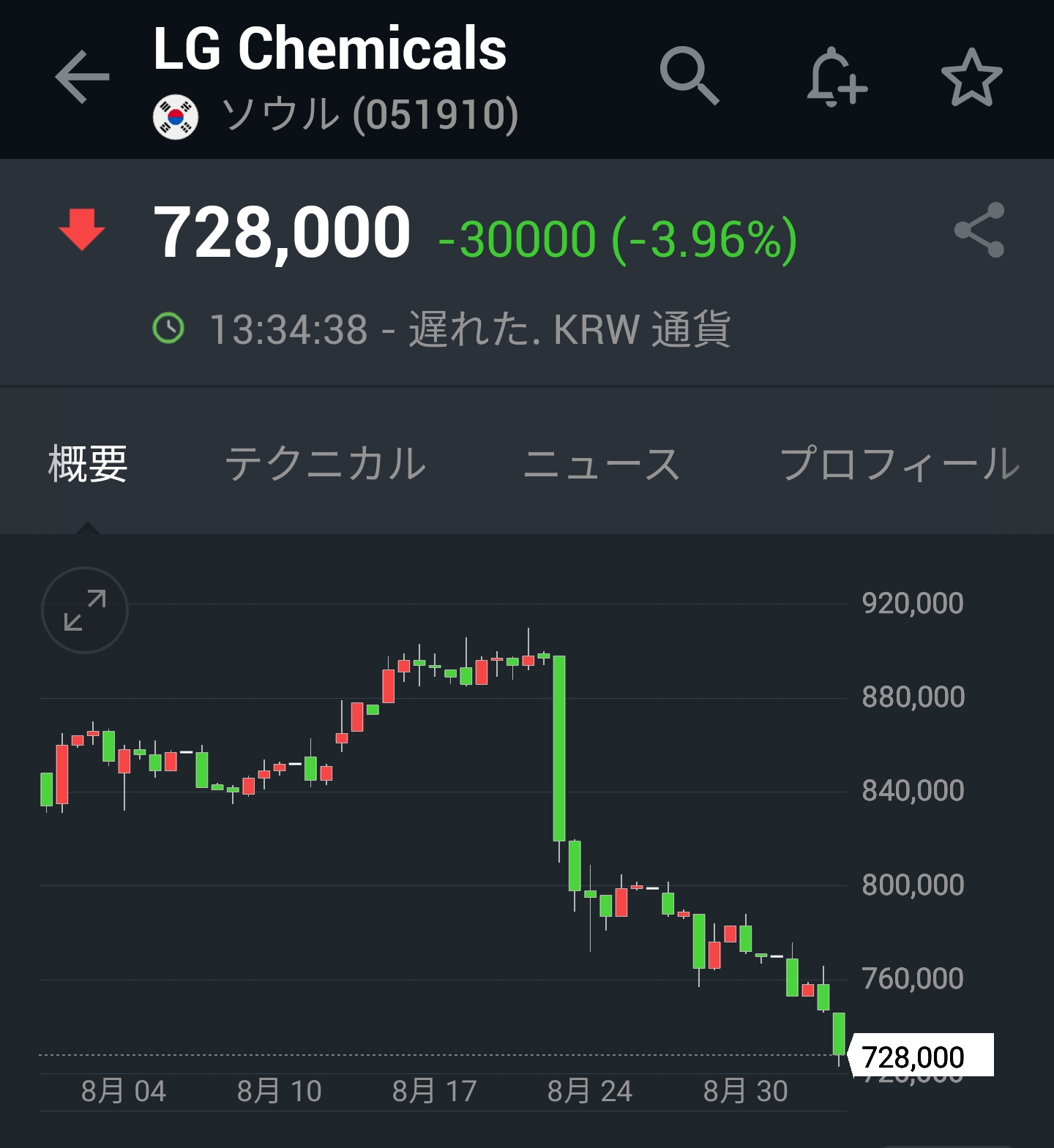The width and height of the screenshot is (1054, 1148).
Task: Share the LG Chemicals quote
Action: coord(979,230)
